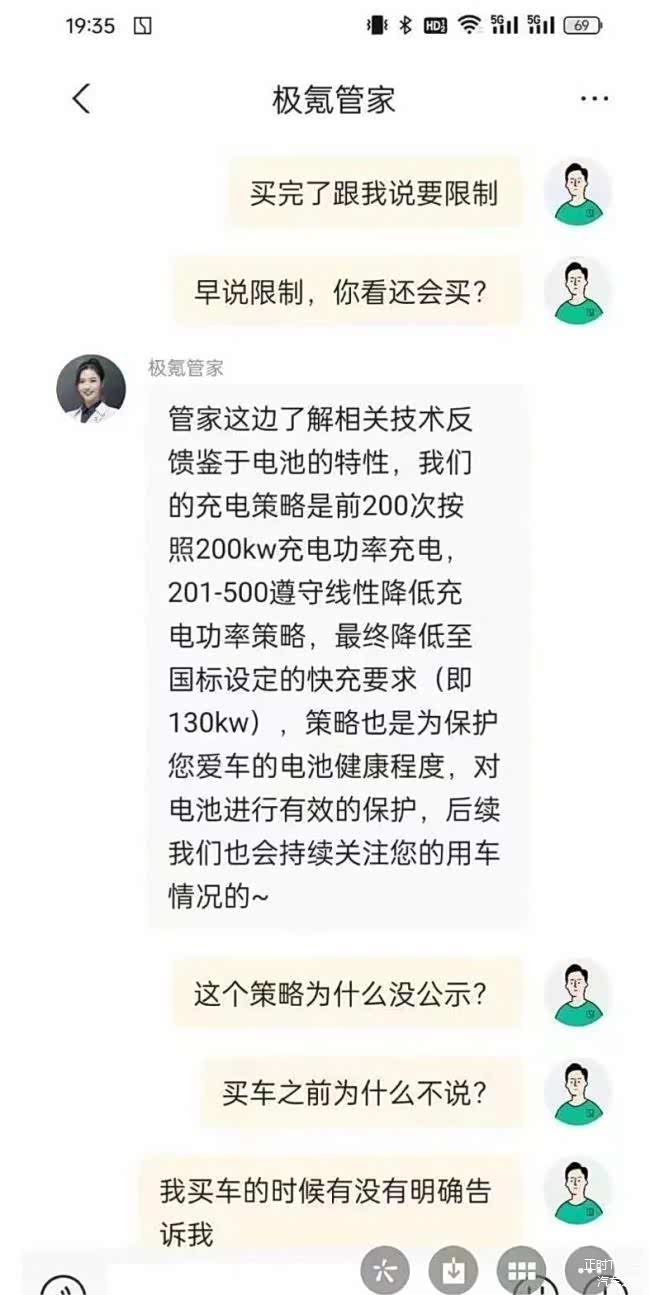Image resolution: width=650 pixels, height=1295 pixels.
Task: Tap the pinwheel icon in the bottom overlay
Action: pos(385,1270)
